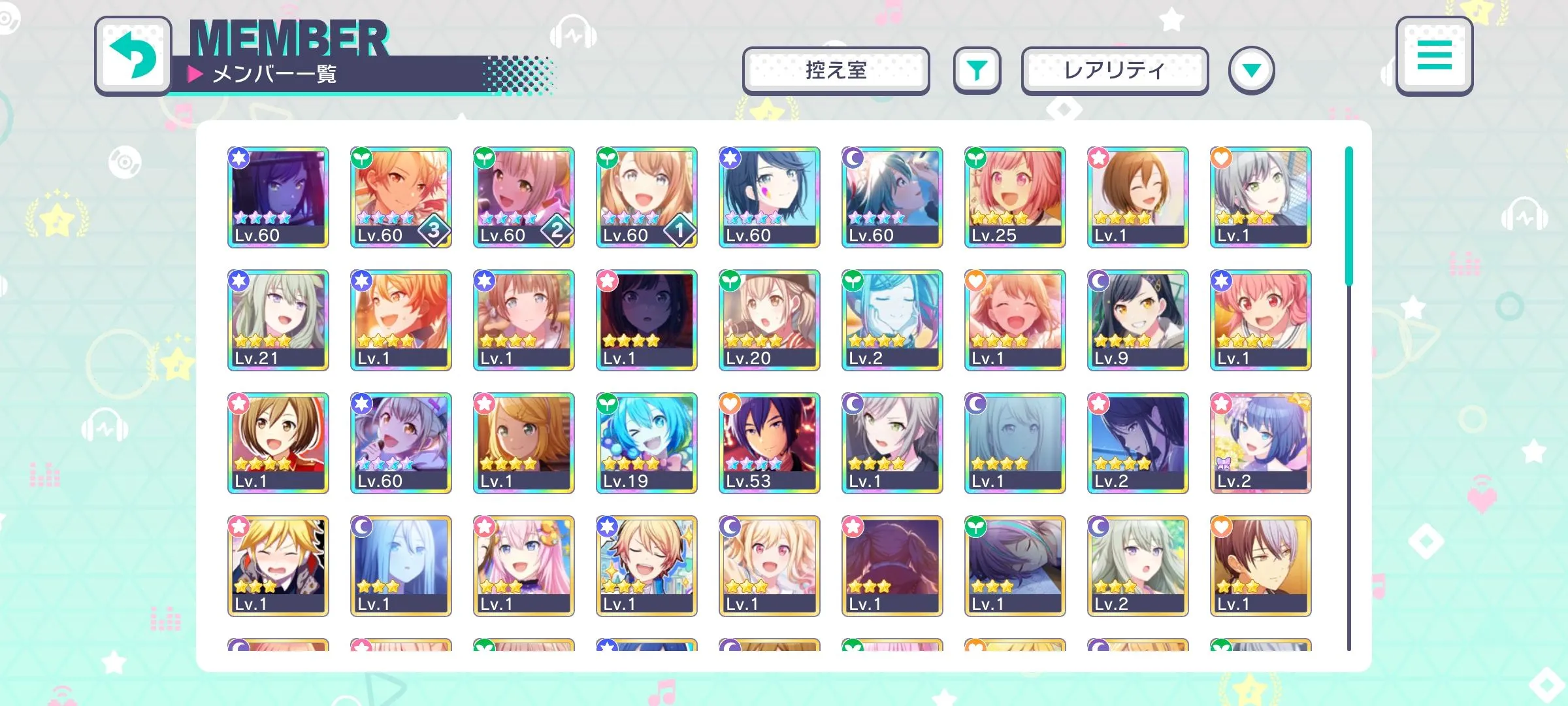Screen dimensions: 1568x706
Task: Open the three-star pink long-haired Lv.1 card
Action: 523,565
